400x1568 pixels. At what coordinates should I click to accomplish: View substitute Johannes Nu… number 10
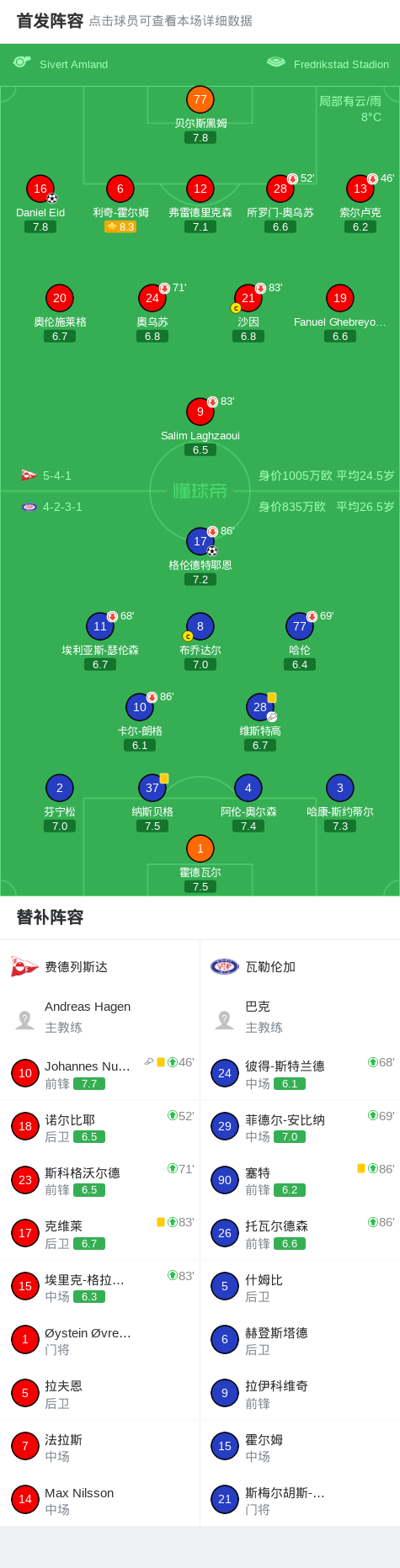pos(100,1073)
